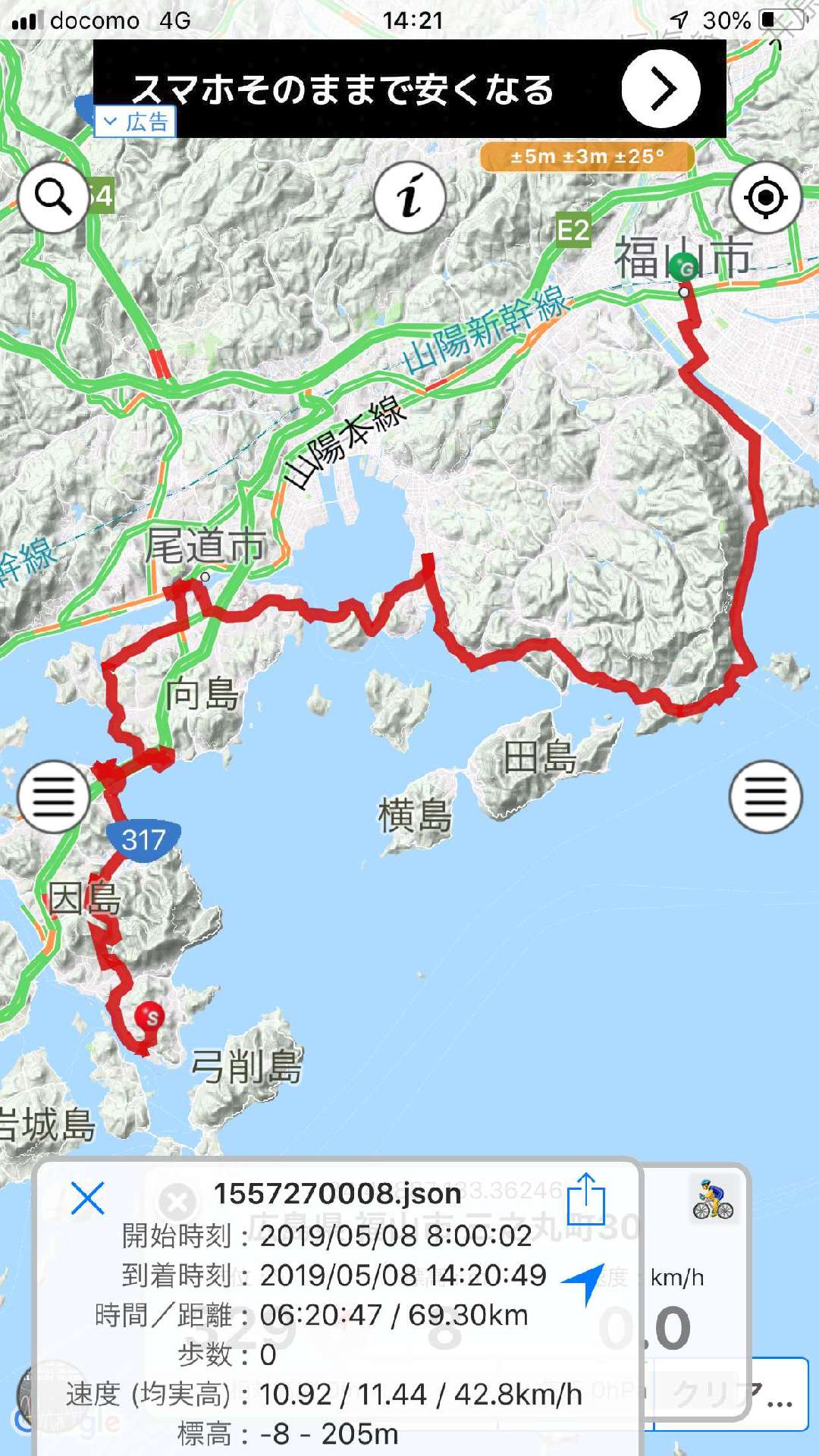Tap the blue navigation arrow

pyautogui.click(x=584, y=1283)
